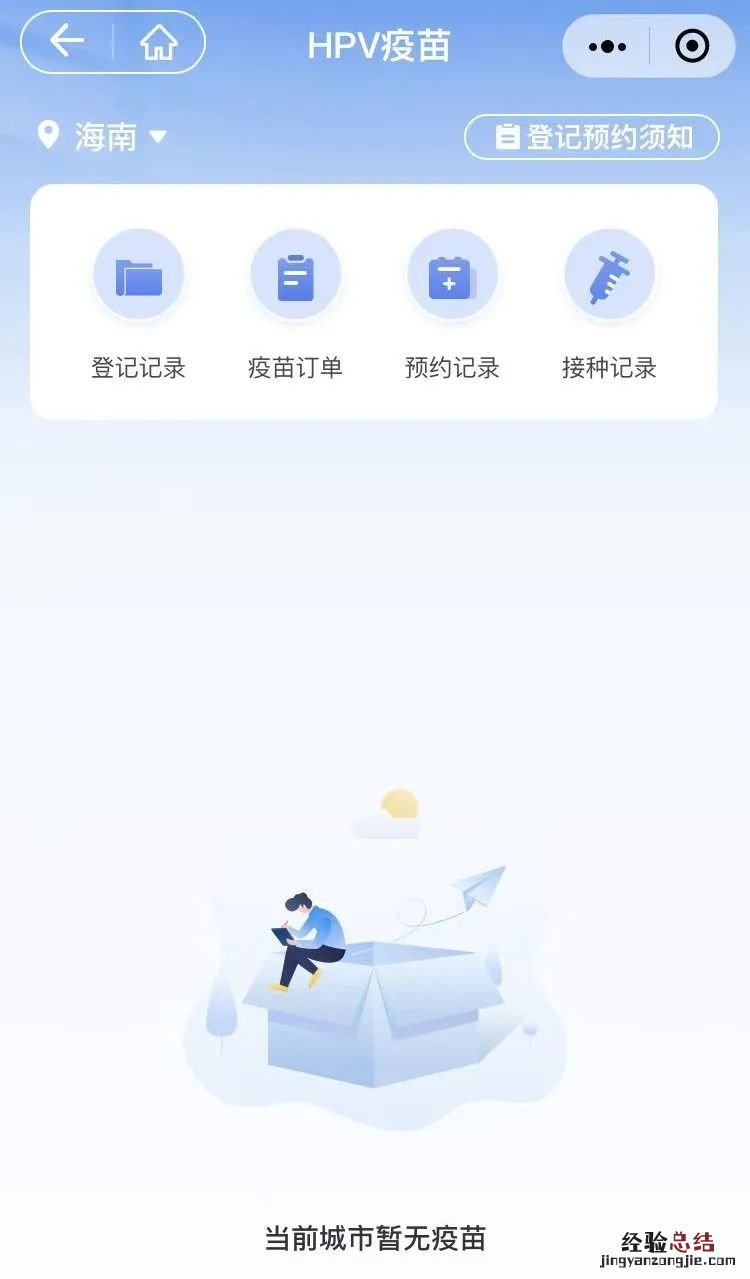Open 登记预约须知 notice

[x=592, y=137]
